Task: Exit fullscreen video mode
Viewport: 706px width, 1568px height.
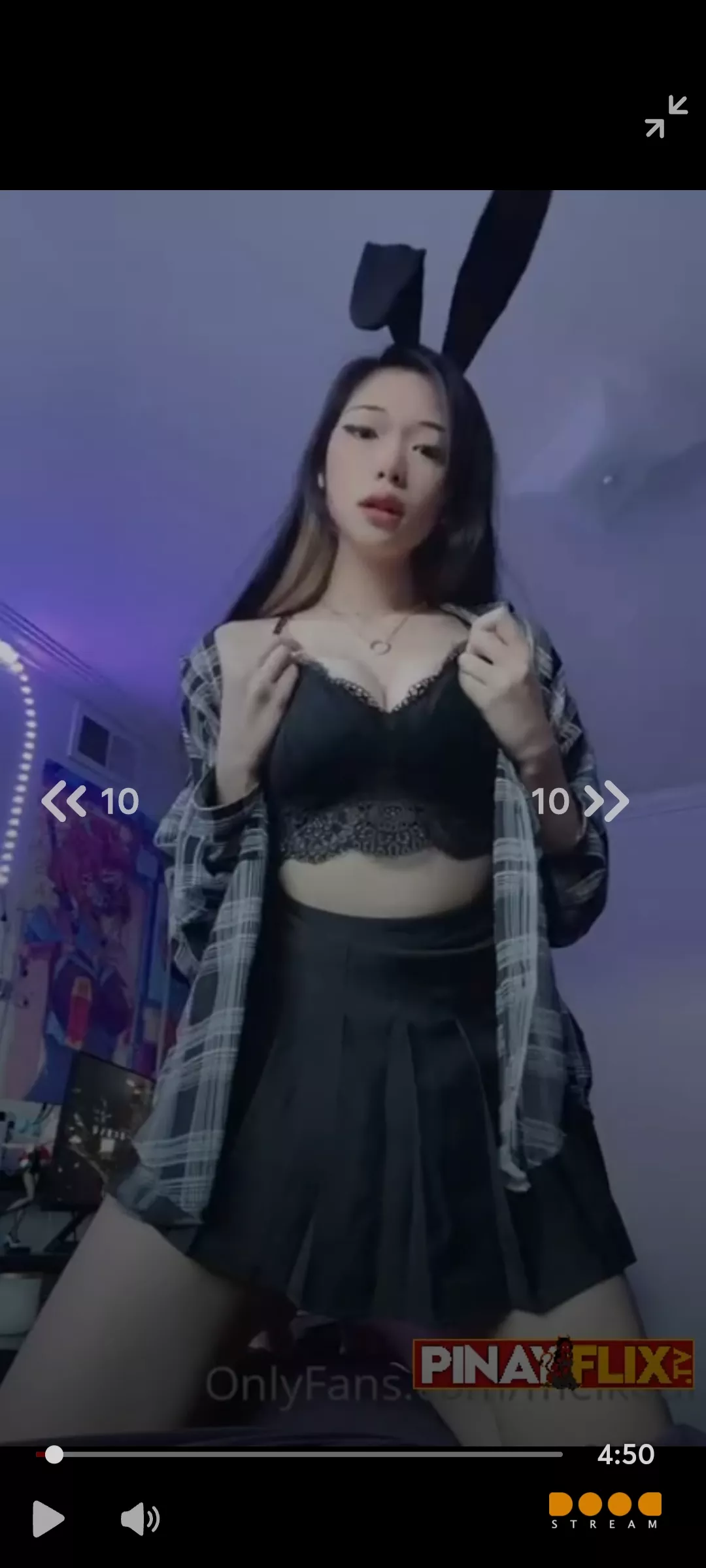Action: click(666, 116)
